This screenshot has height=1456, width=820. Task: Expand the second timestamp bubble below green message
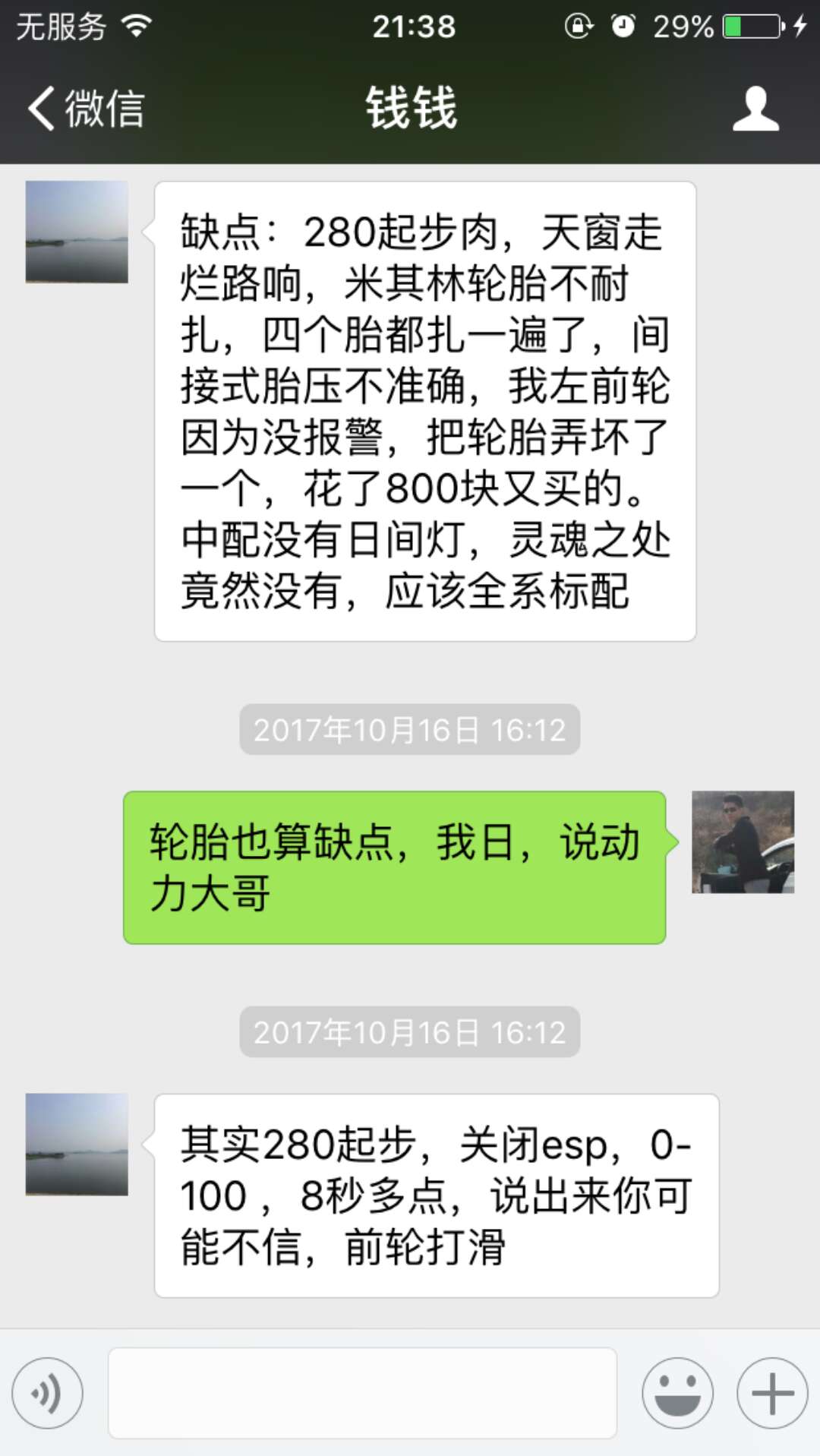click(x=409, y=1031)
